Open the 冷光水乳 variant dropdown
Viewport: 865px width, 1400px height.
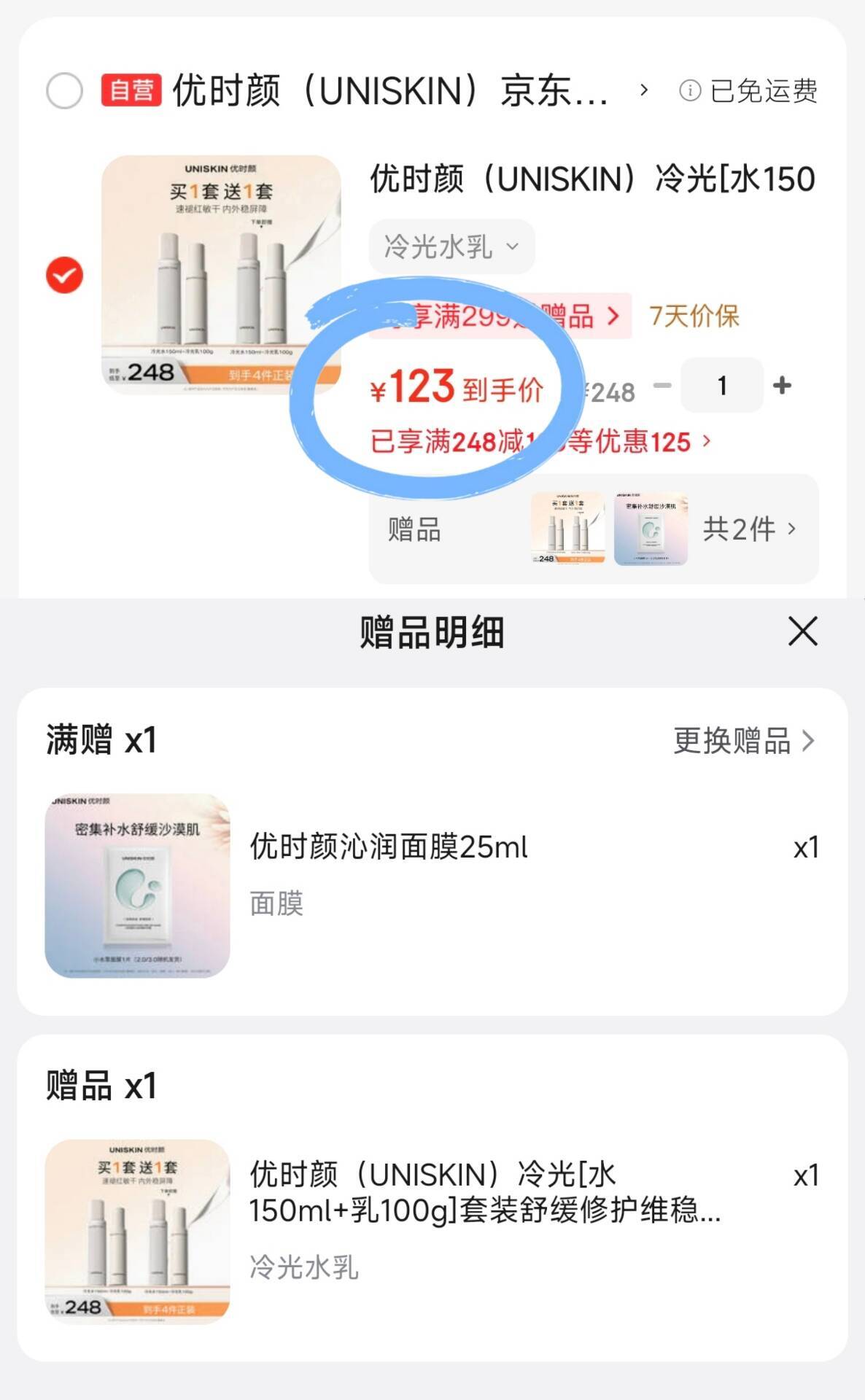coord(451,246)
